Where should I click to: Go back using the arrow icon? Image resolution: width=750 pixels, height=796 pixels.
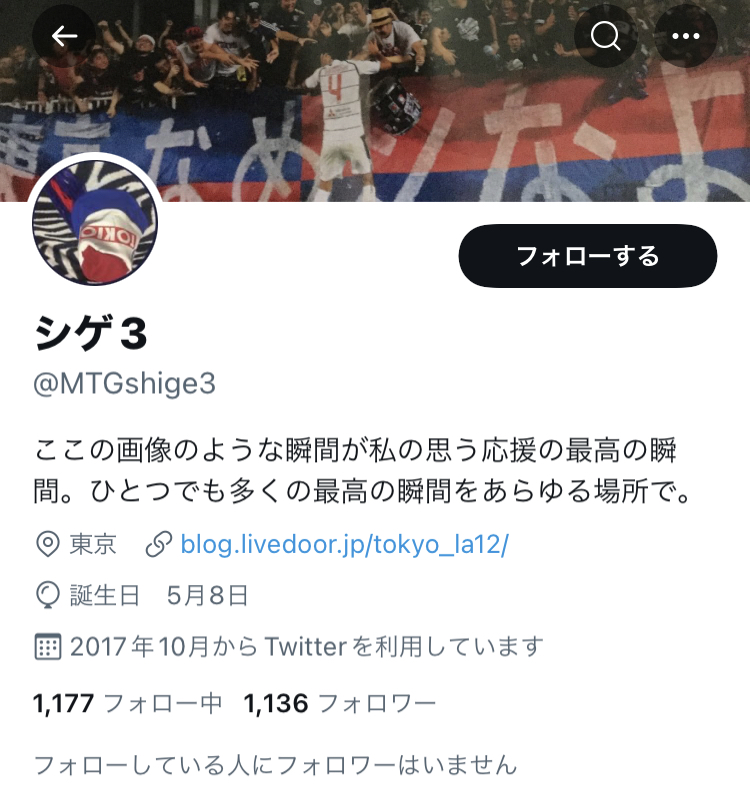65,36
